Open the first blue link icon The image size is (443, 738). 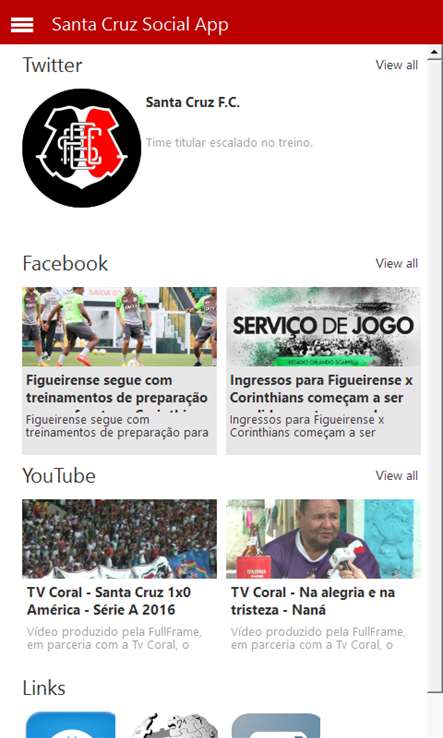[x=71, y=725]
